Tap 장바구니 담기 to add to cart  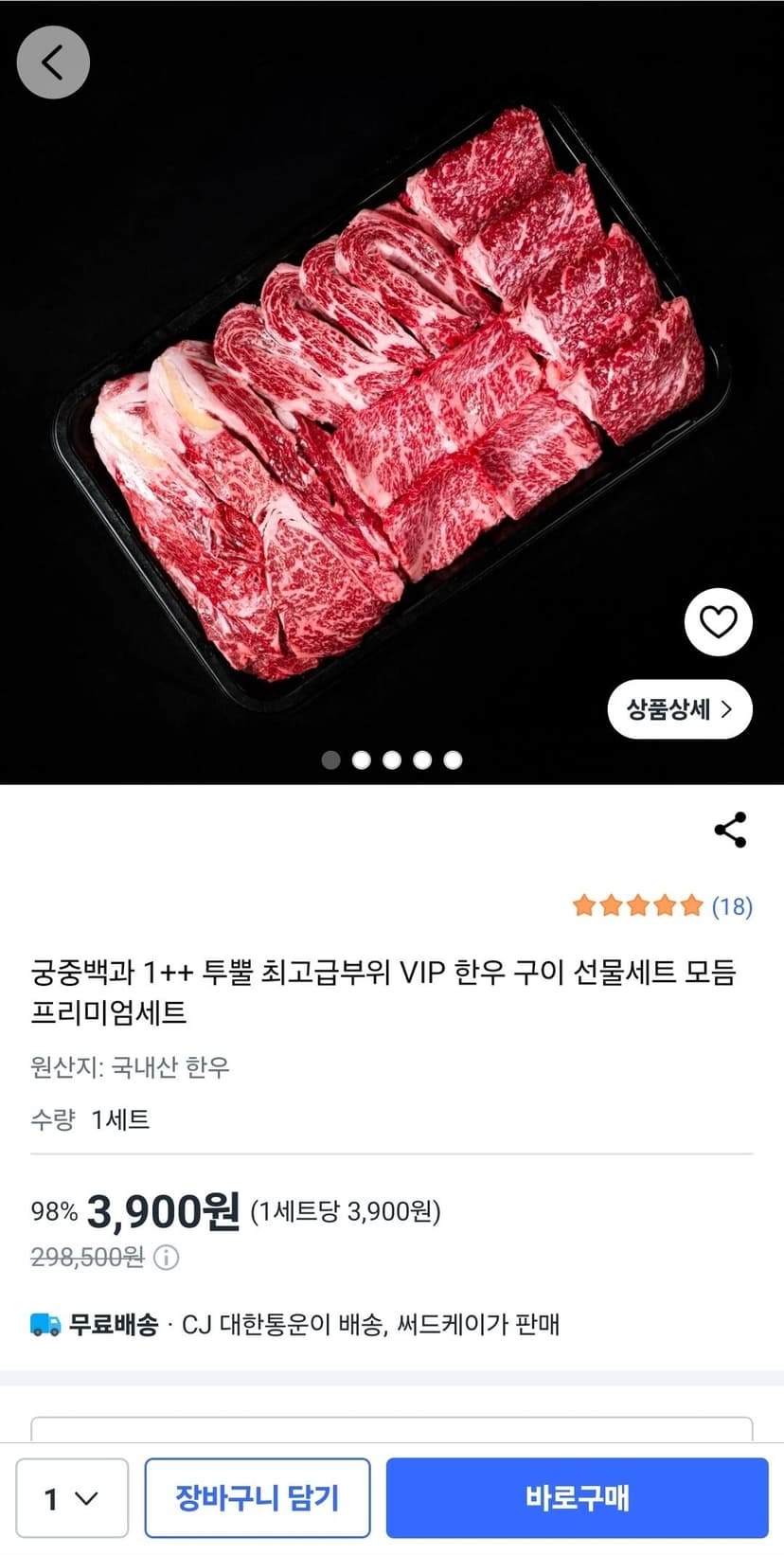click(257, 1498)
